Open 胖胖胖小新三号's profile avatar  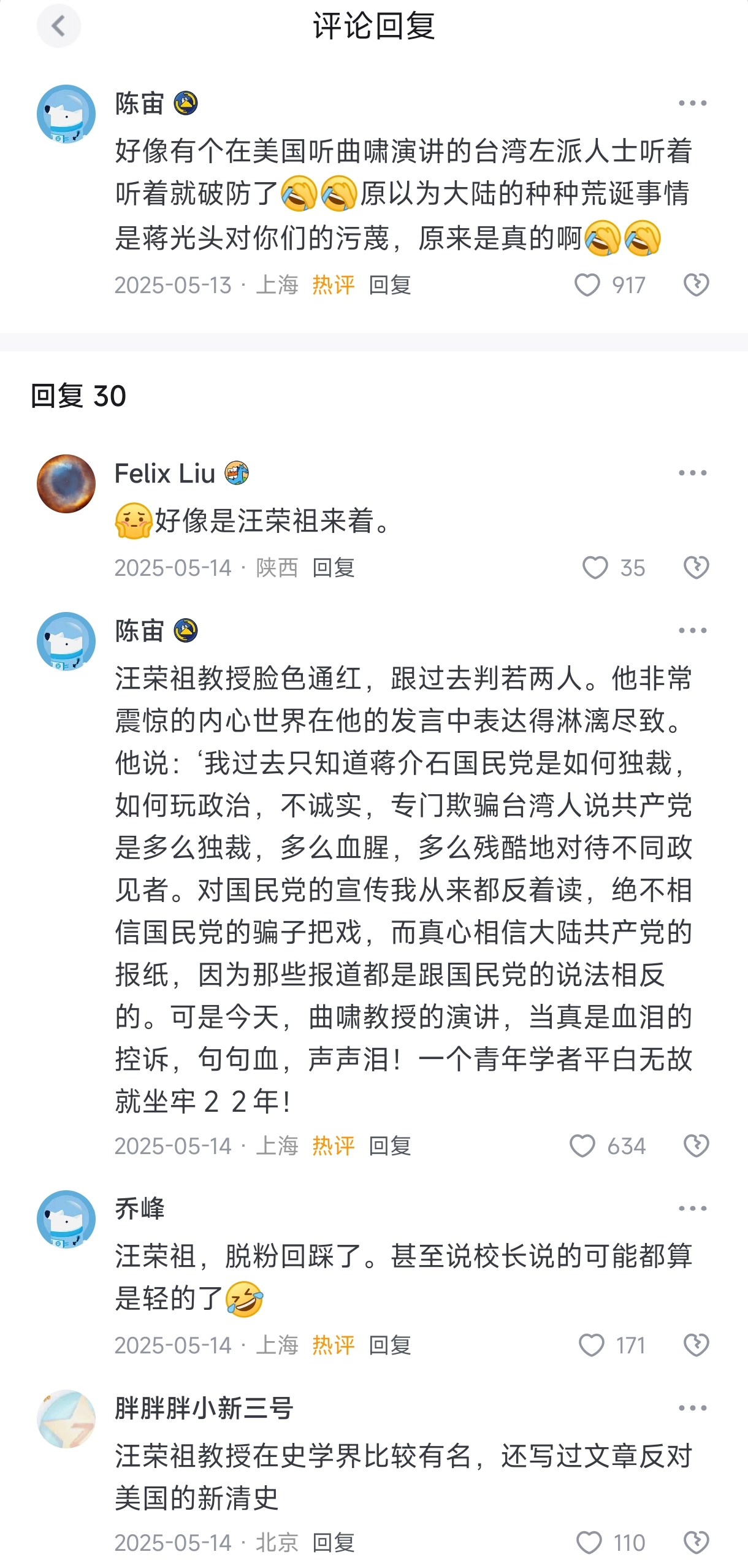(66, 1418)
